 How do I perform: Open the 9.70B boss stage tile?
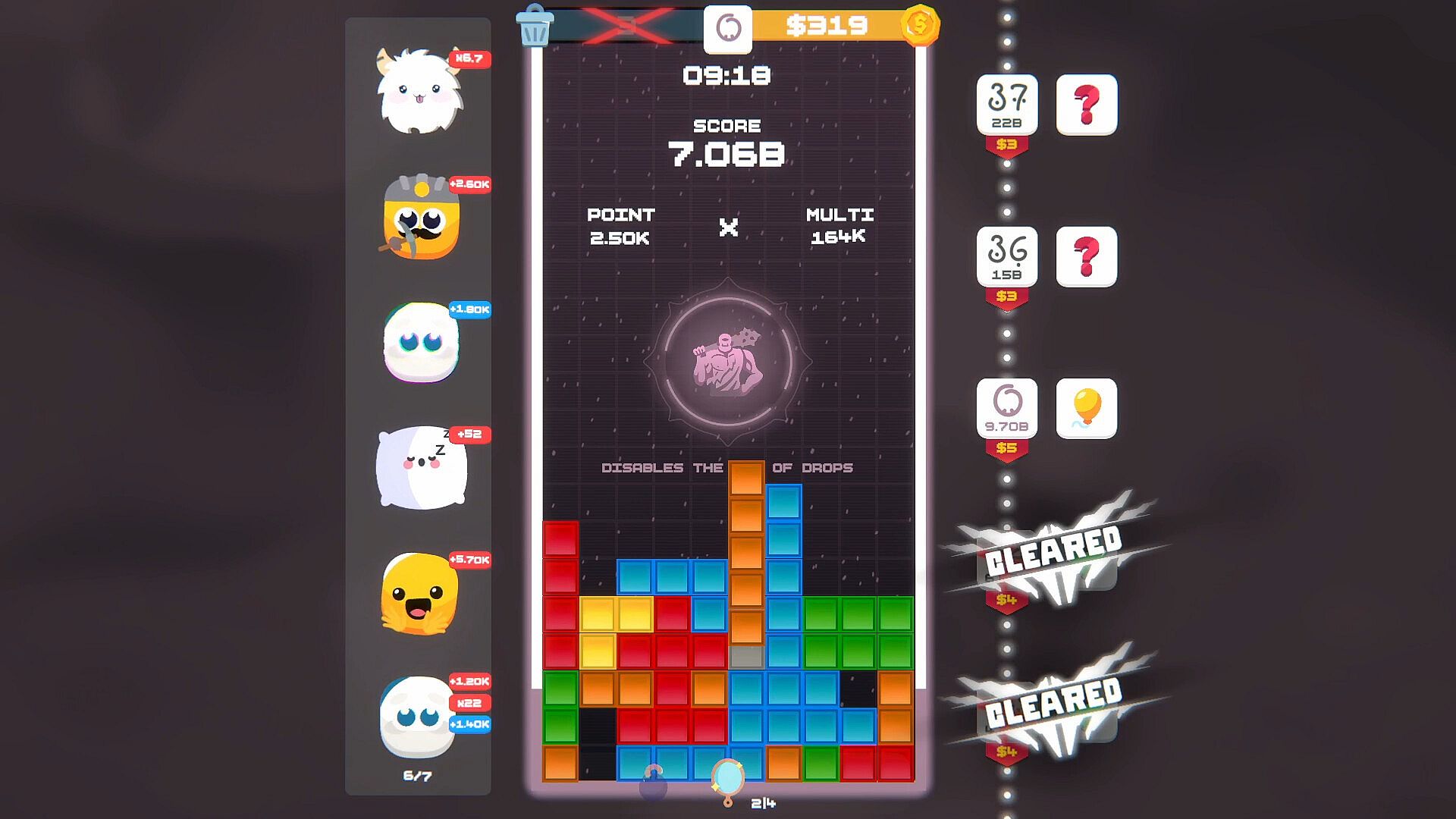coord(1006,408)
